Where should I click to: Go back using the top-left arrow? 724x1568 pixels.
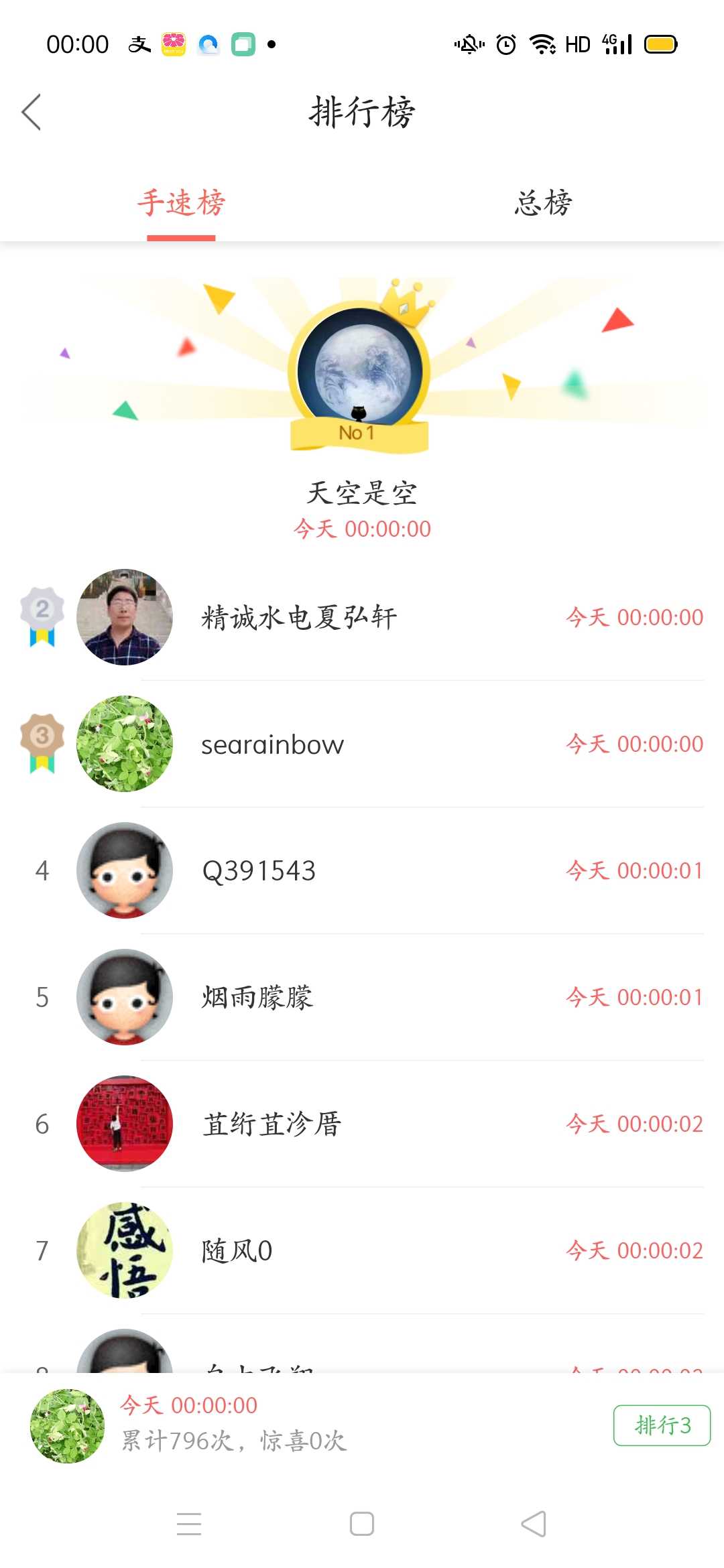[32, 112]
